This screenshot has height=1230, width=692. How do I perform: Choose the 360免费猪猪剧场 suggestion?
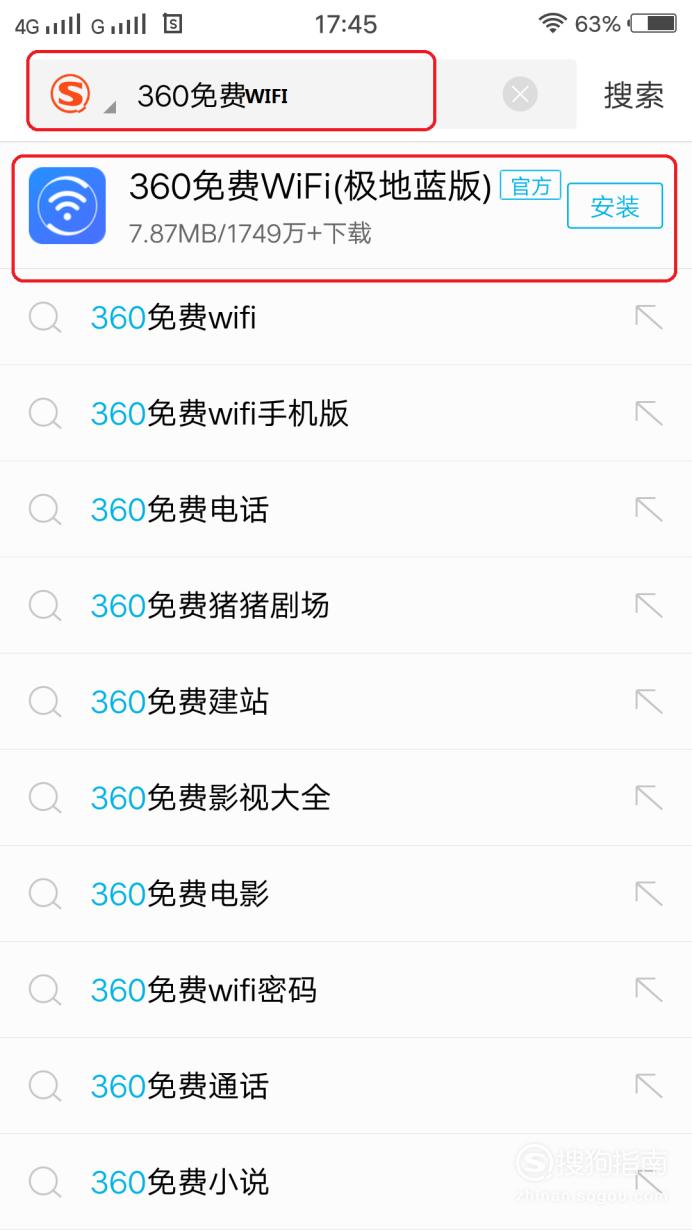tap(346, 605)
